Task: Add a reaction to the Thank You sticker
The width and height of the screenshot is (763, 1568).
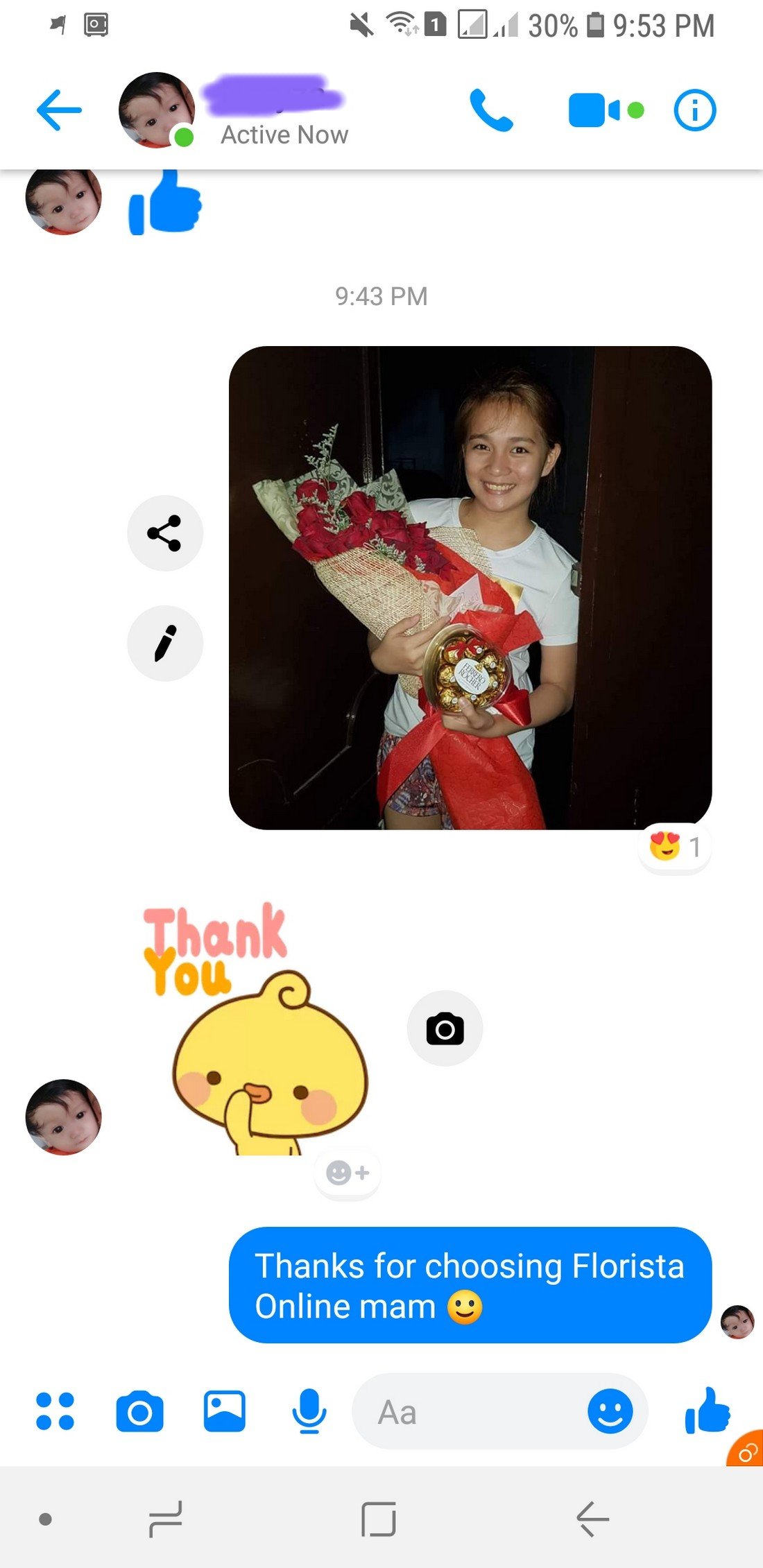Action: 347,1173
